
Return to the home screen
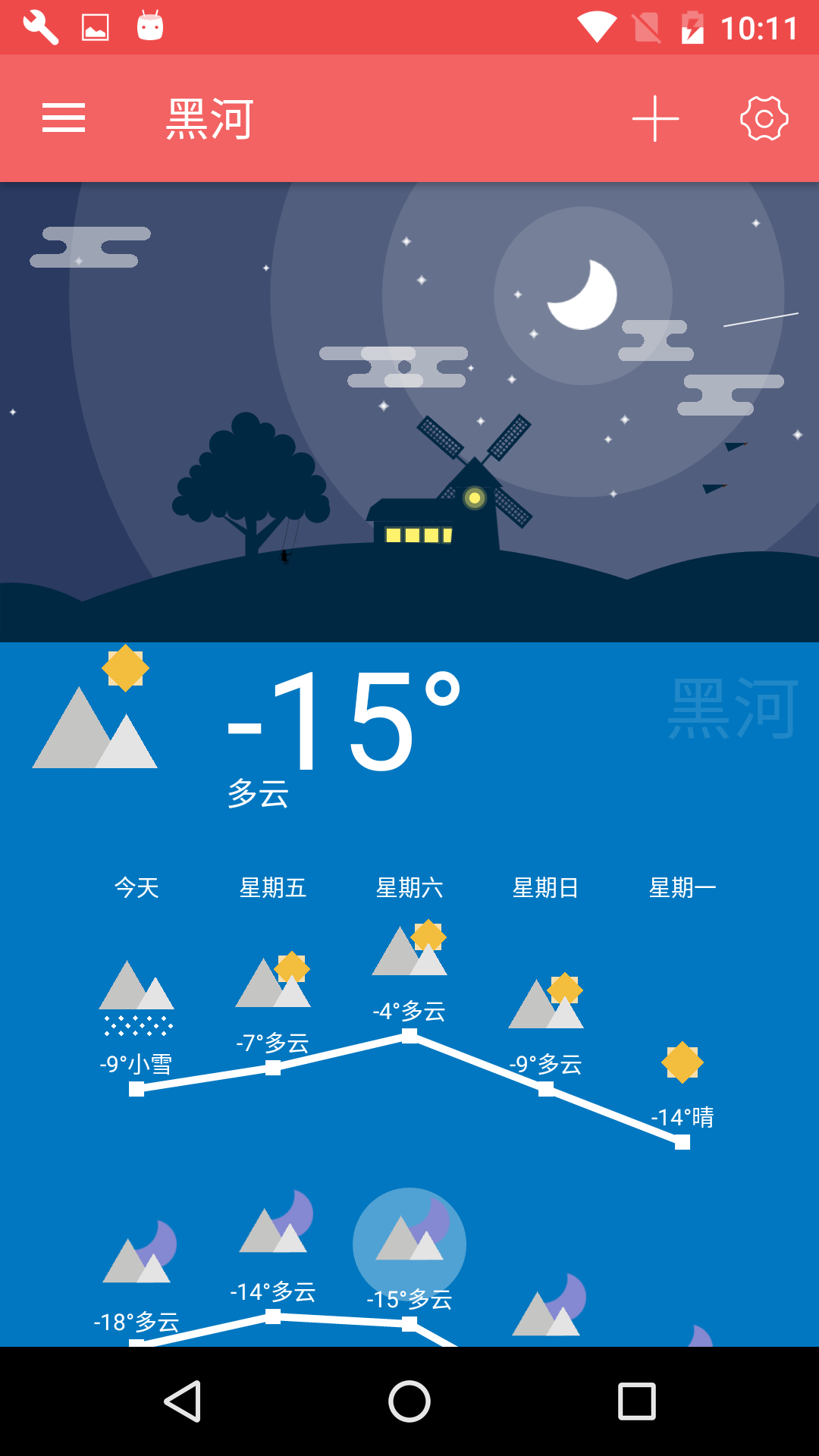coord(409,1401)
